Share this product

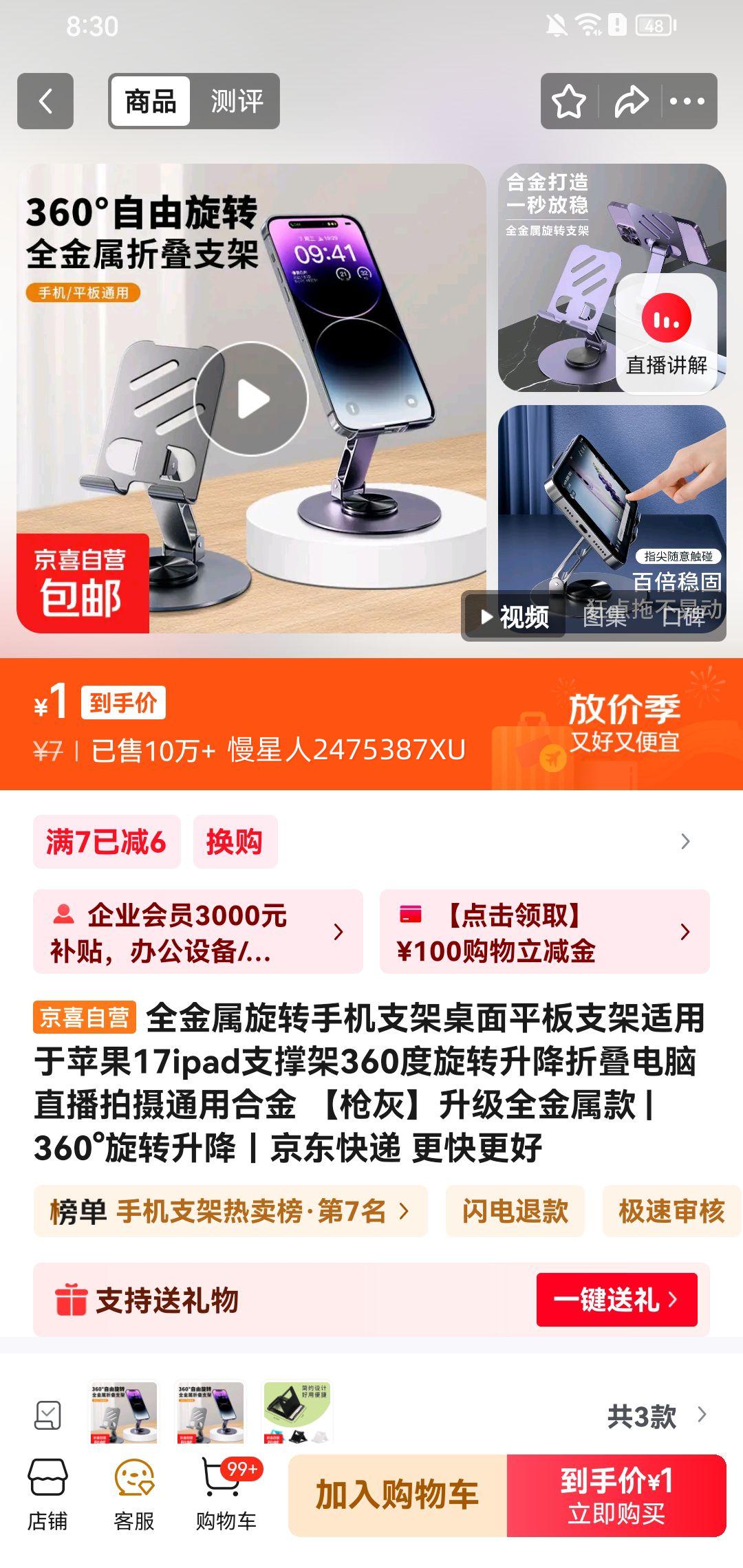631,101
